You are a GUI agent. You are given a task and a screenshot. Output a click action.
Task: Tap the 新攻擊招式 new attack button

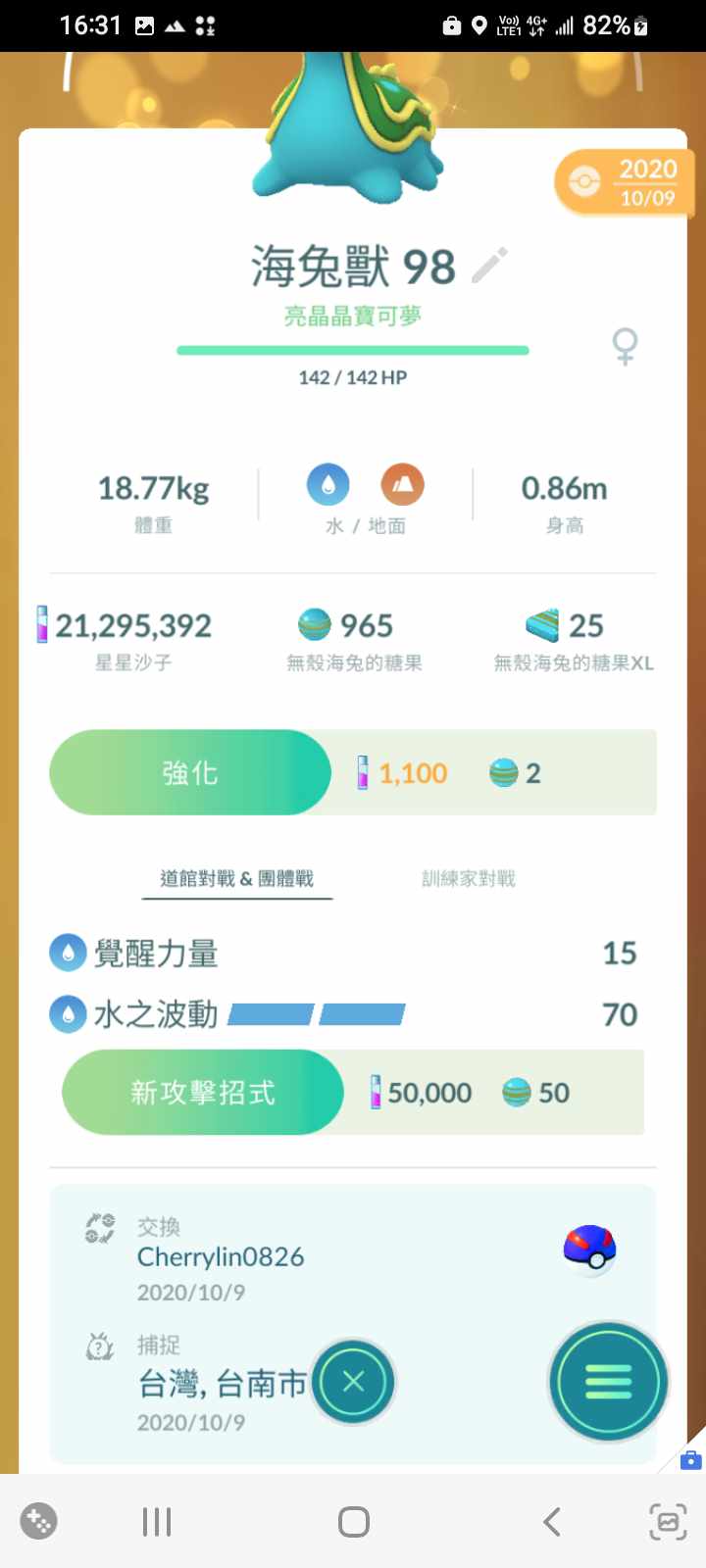coord(203,1092)
